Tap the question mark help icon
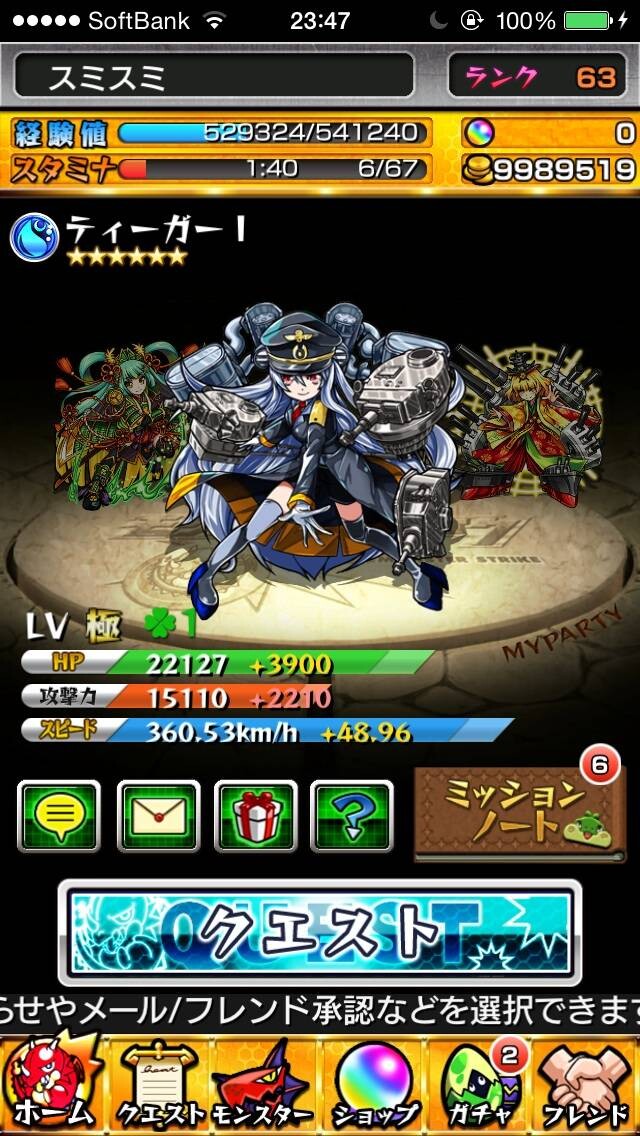 pyautogui.click(x=352, y=815)
